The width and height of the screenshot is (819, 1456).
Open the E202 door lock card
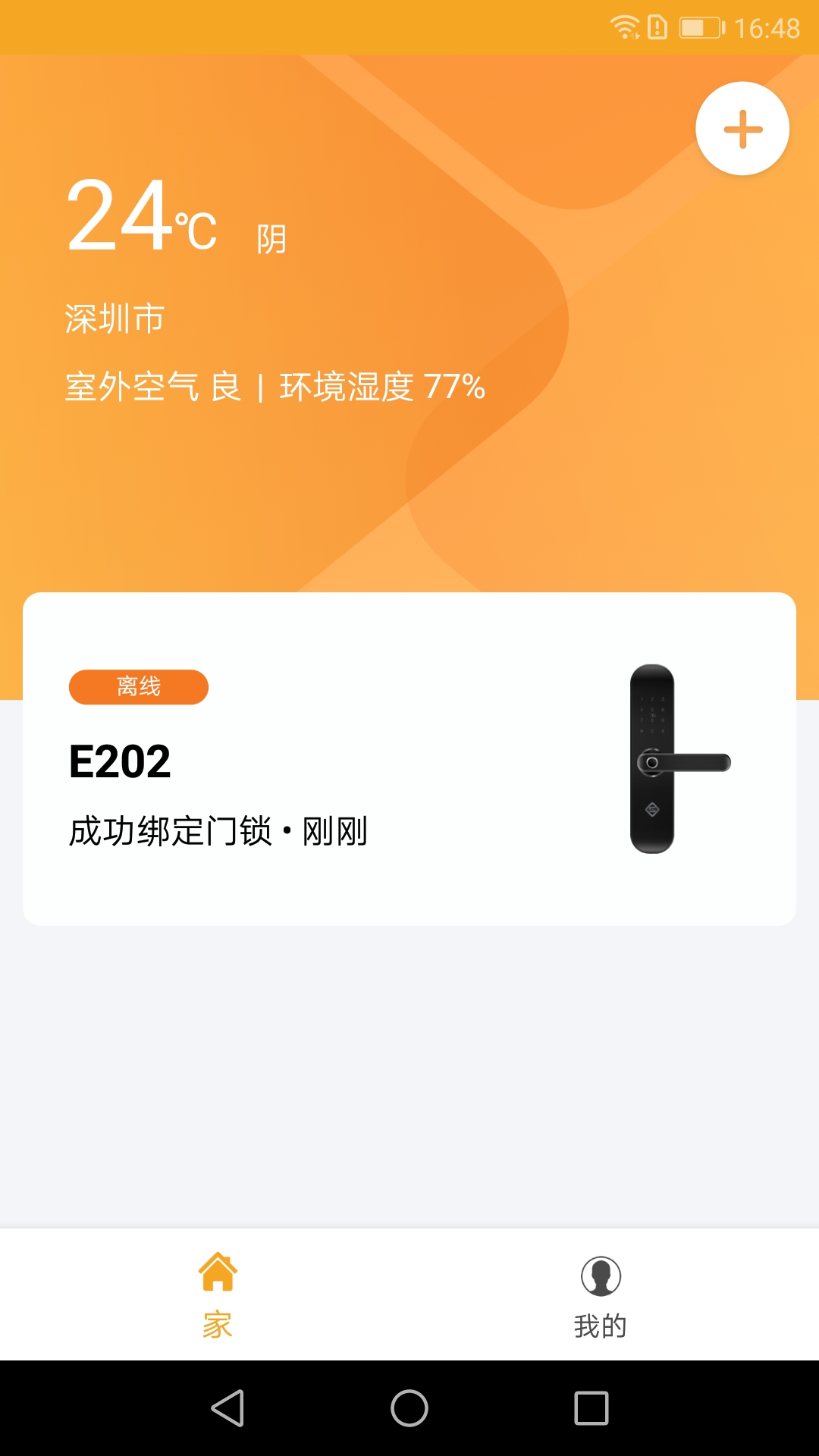409,759
